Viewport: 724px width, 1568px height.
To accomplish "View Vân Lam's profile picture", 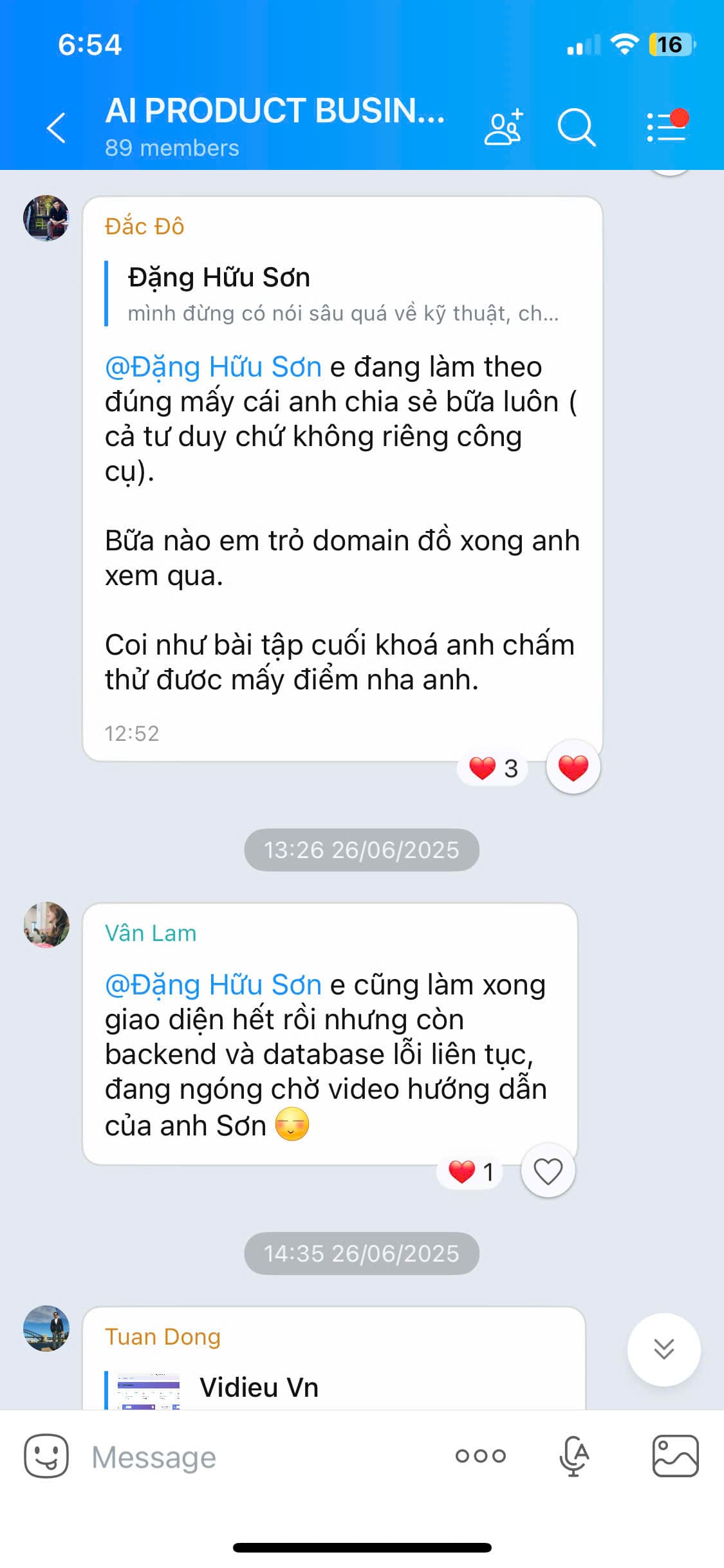I will (46, 924).
